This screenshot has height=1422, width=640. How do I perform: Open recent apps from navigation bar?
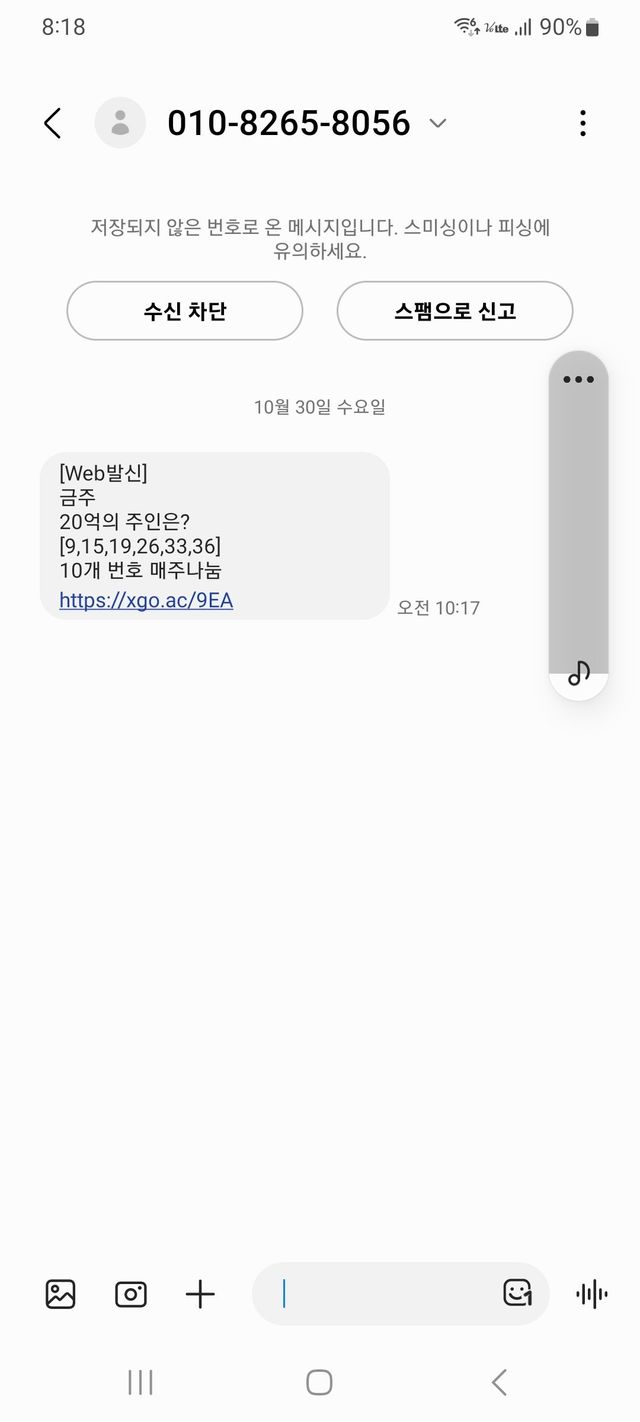(x=140, y=1382)
